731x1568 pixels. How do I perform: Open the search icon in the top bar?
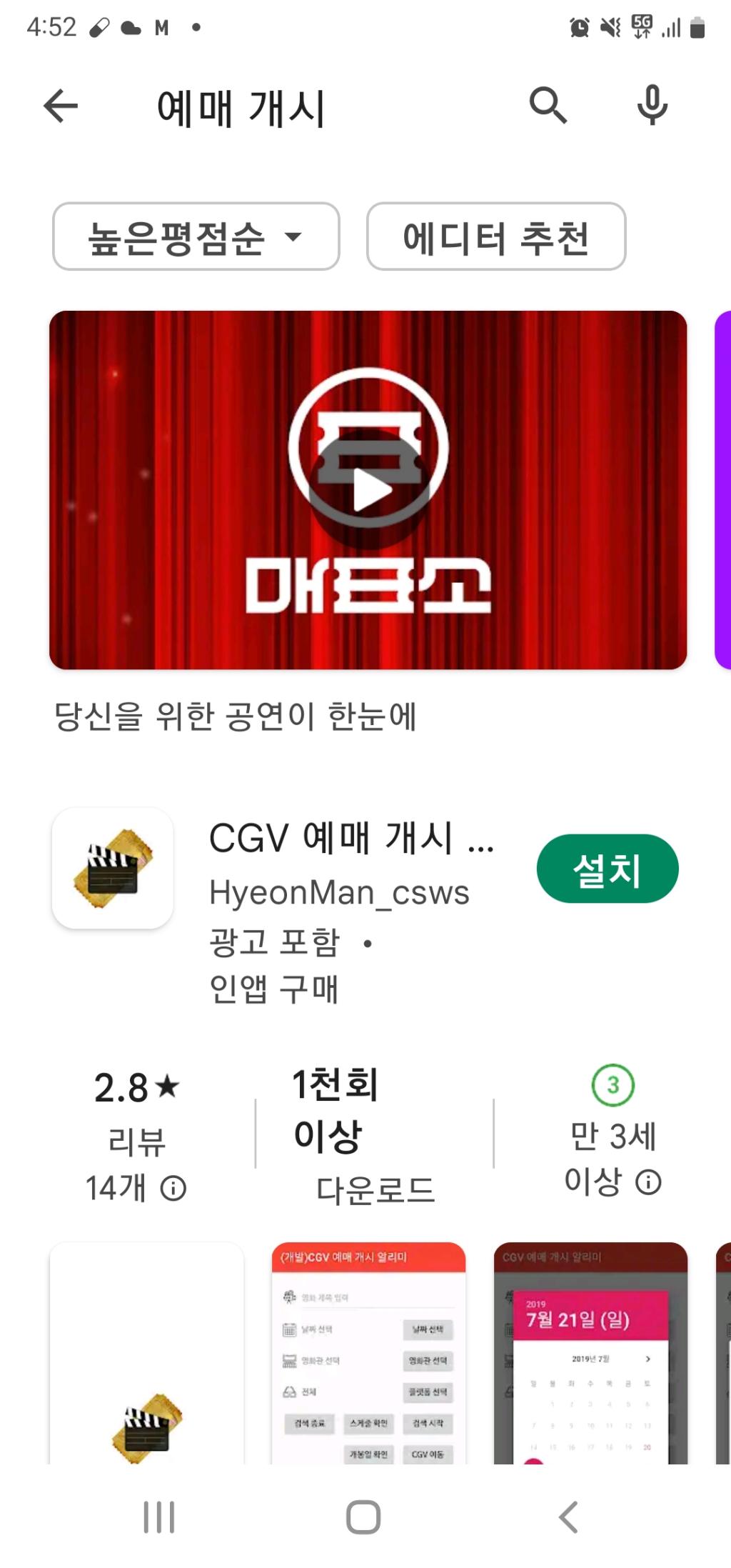point(548,106)
